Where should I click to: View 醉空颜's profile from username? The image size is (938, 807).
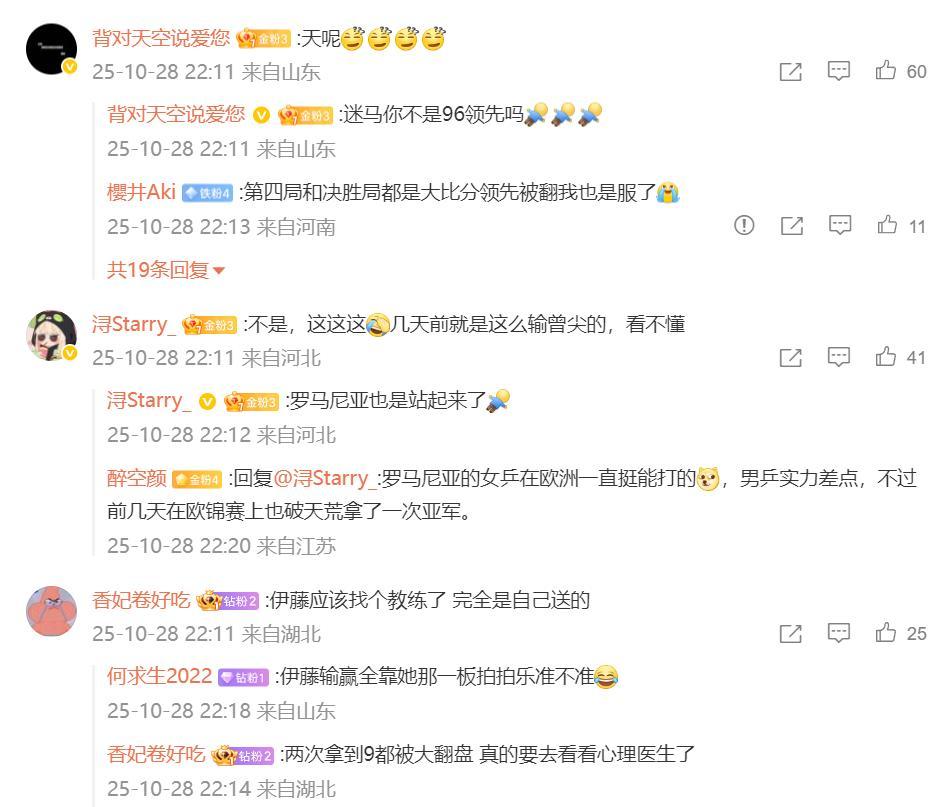click(x=137, y=478)
